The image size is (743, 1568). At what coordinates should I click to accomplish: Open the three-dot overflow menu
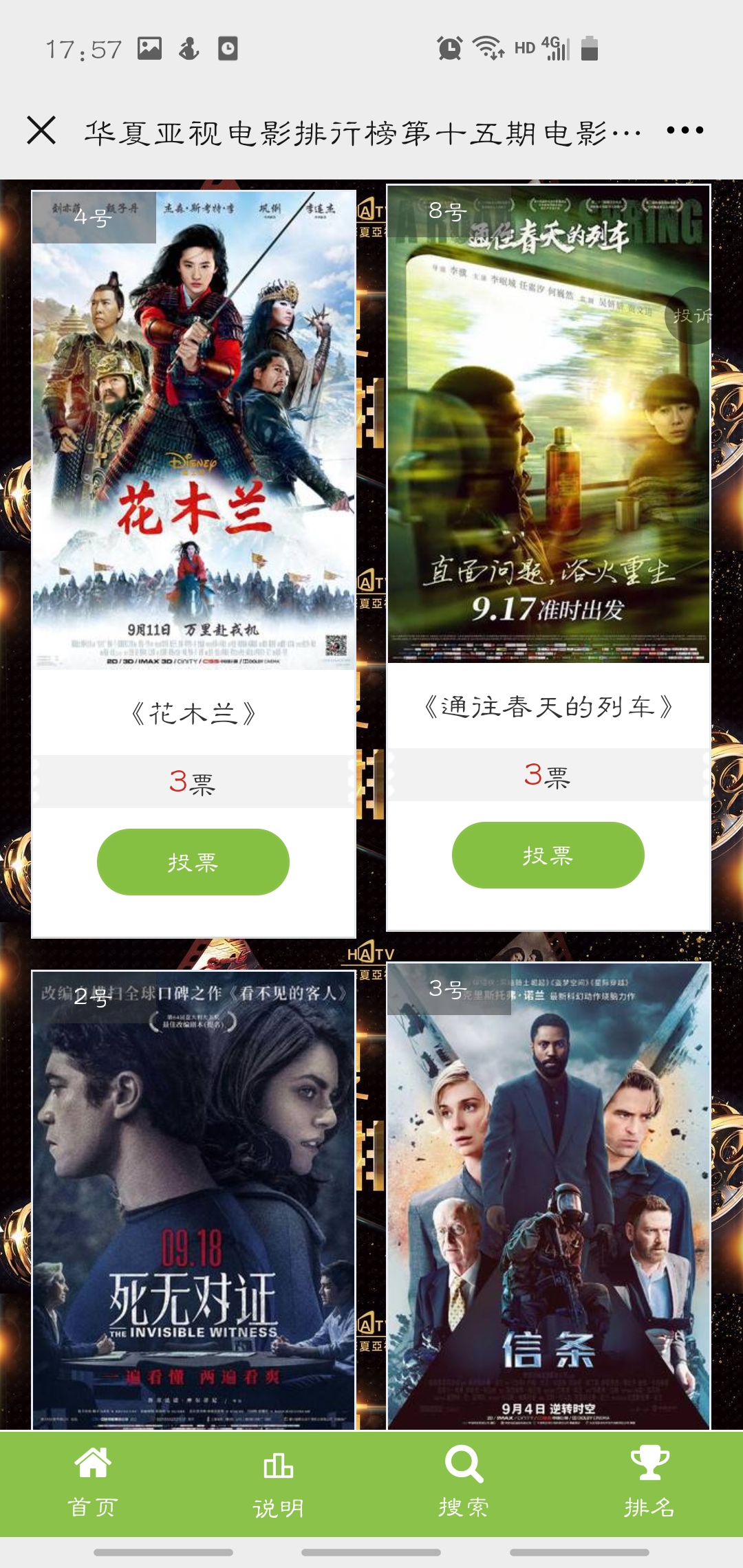tap(685, 130)
